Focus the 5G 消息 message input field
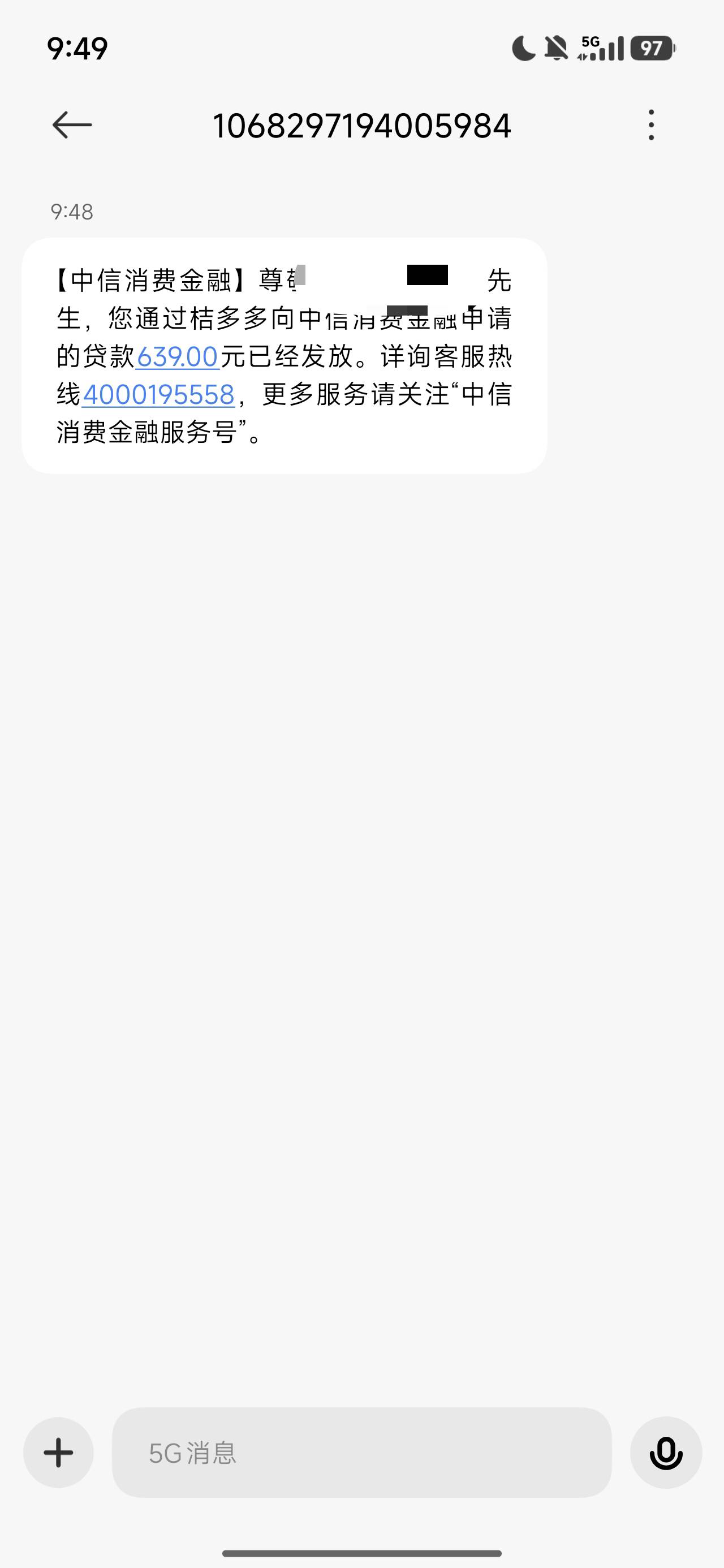The height and width of the screenshot is (1568, 724). [361, 1453]
